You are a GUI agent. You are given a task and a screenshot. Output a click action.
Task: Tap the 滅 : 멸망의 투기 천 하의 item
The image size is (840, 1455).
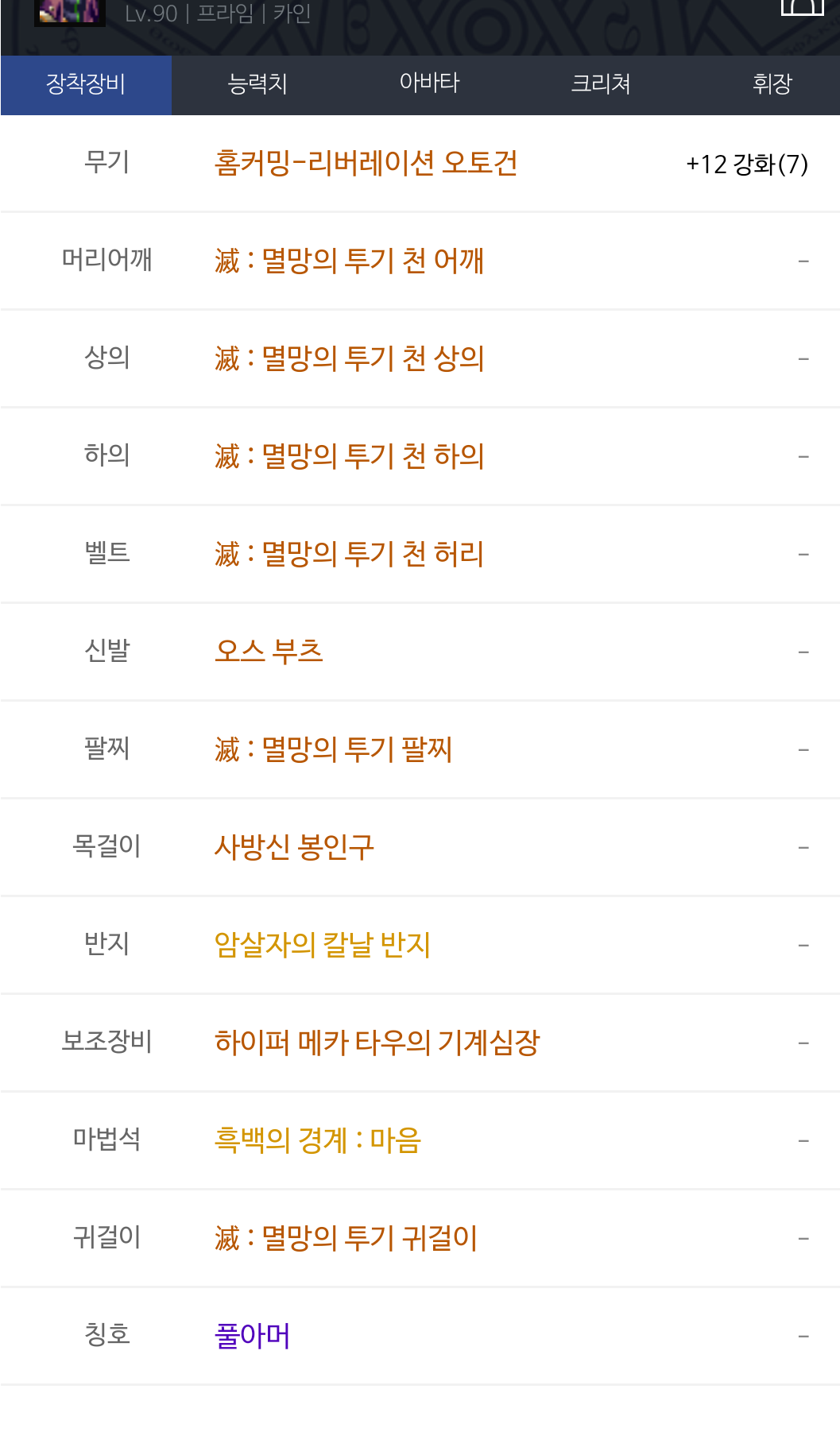coord(349,457)
